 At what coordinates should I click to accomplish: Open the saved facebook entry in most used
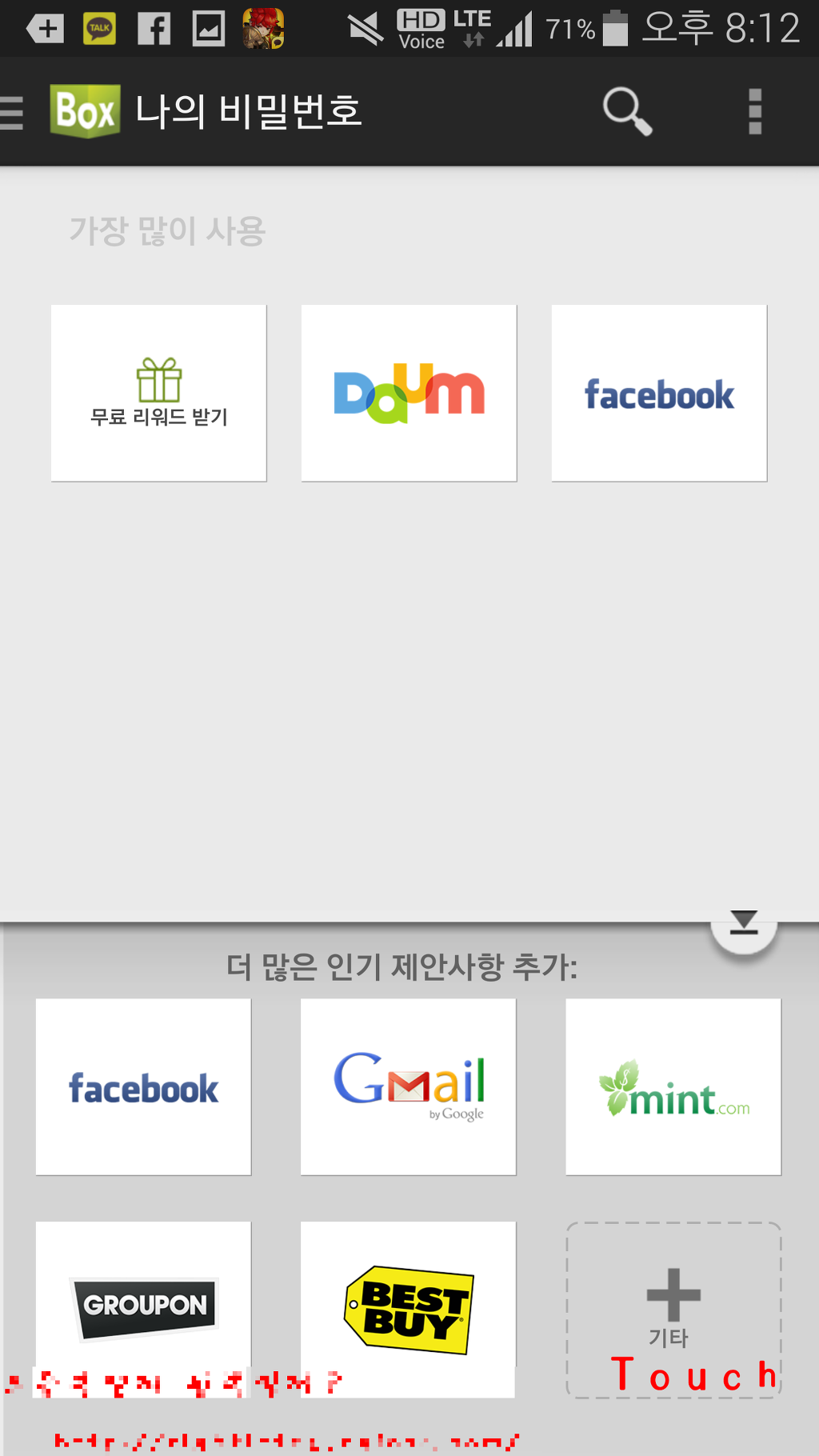(659, 393)
